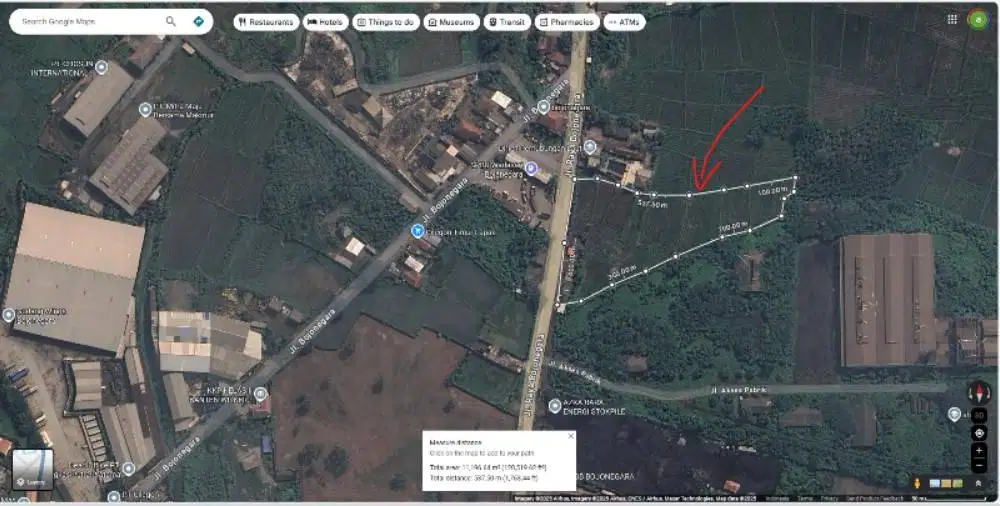Screen dimensions: 1000x506
Task: Tap the magnifier search icon
Action: [171, 21]
